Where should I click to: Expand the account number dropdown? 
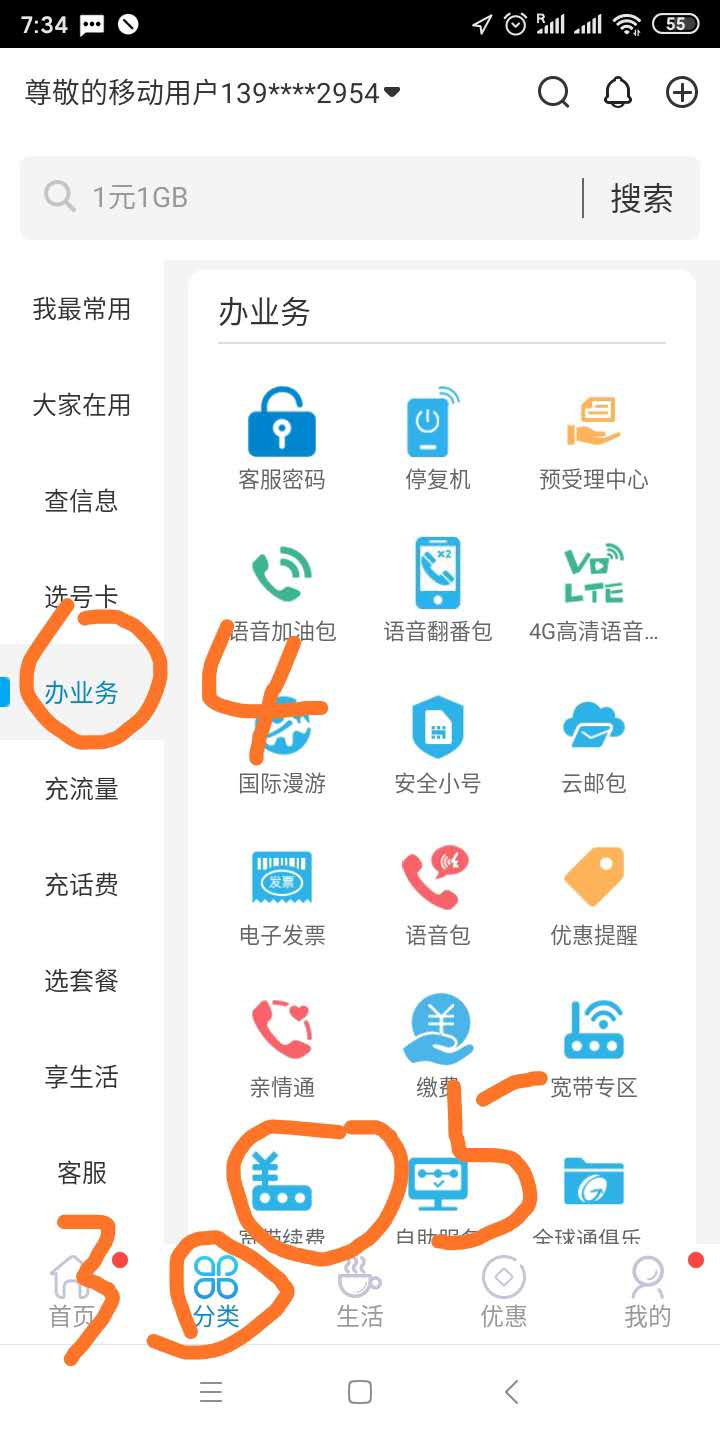[x=392, y=93]
